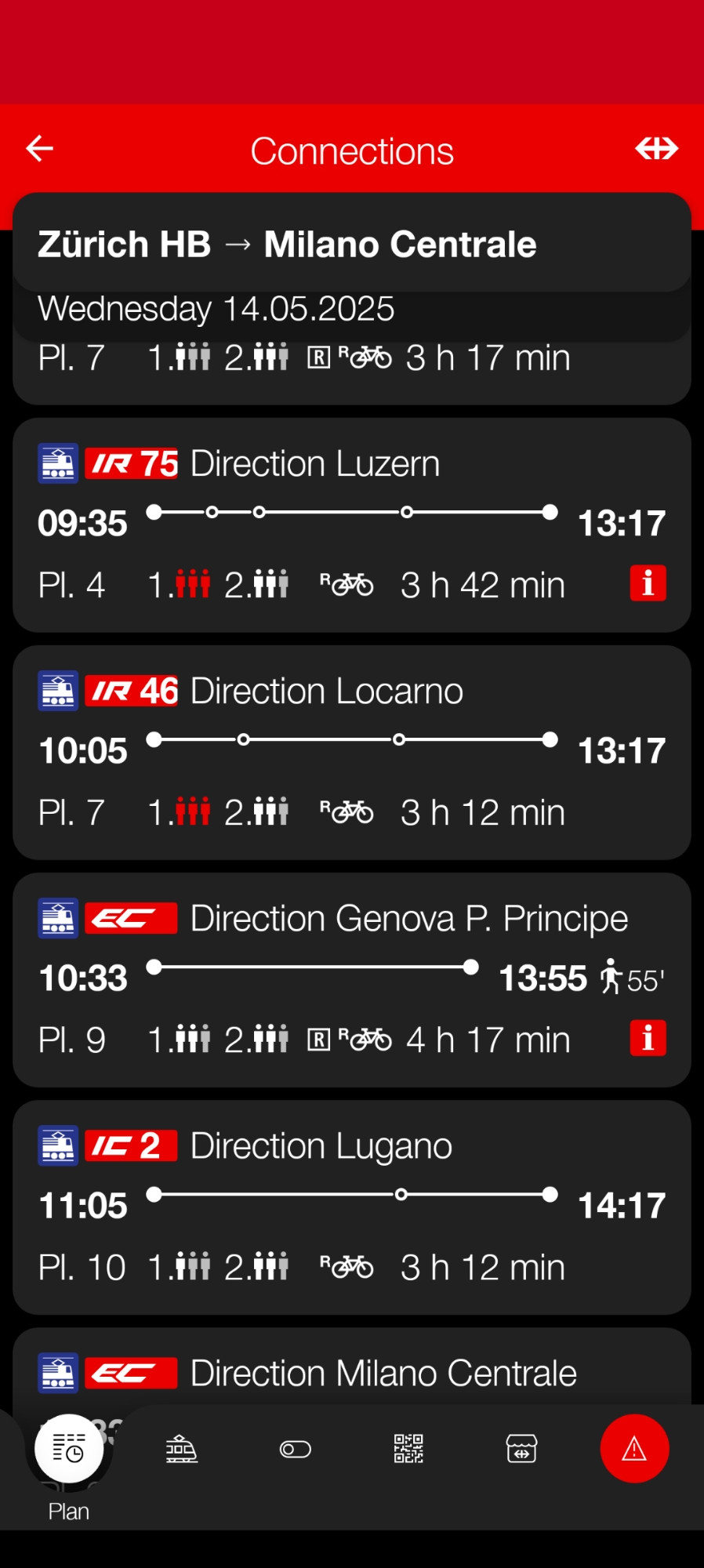Open the shop and services tab
The height and width of the screenshot is (1568, 704).
(x=522, y=1449)
